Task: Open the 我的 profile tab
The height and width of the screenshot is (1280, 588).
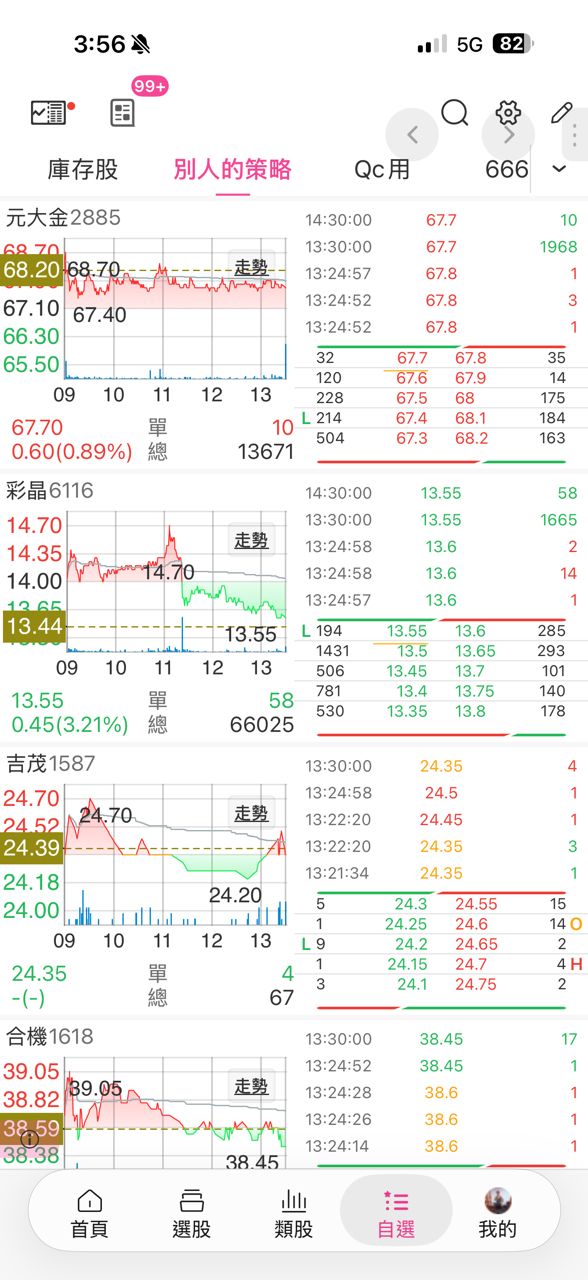Action: (x=497, y=1214)
